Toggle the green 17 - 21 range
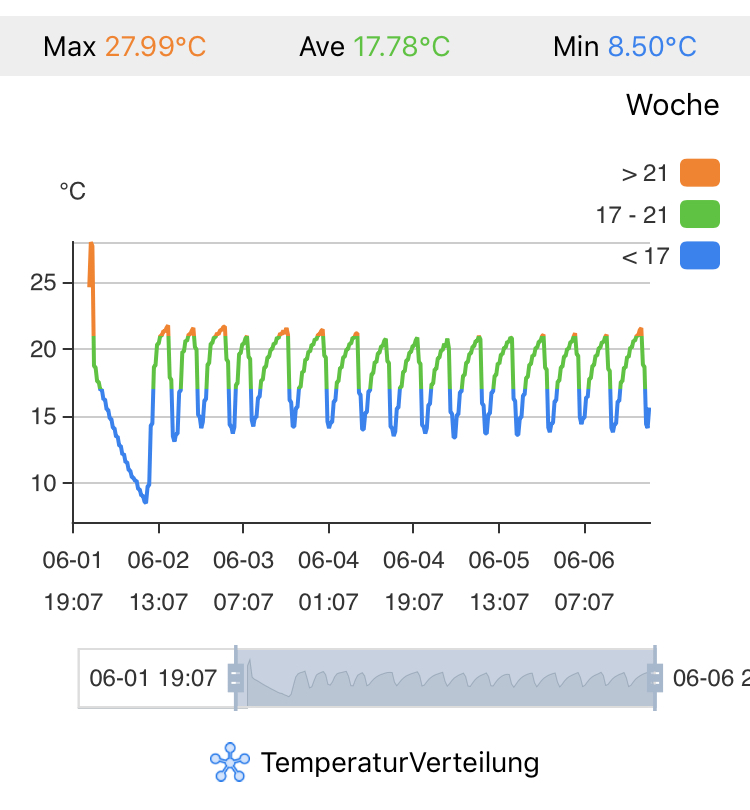Image resolution: width=750 pixels, height=810 pixels. click(700, 214)
